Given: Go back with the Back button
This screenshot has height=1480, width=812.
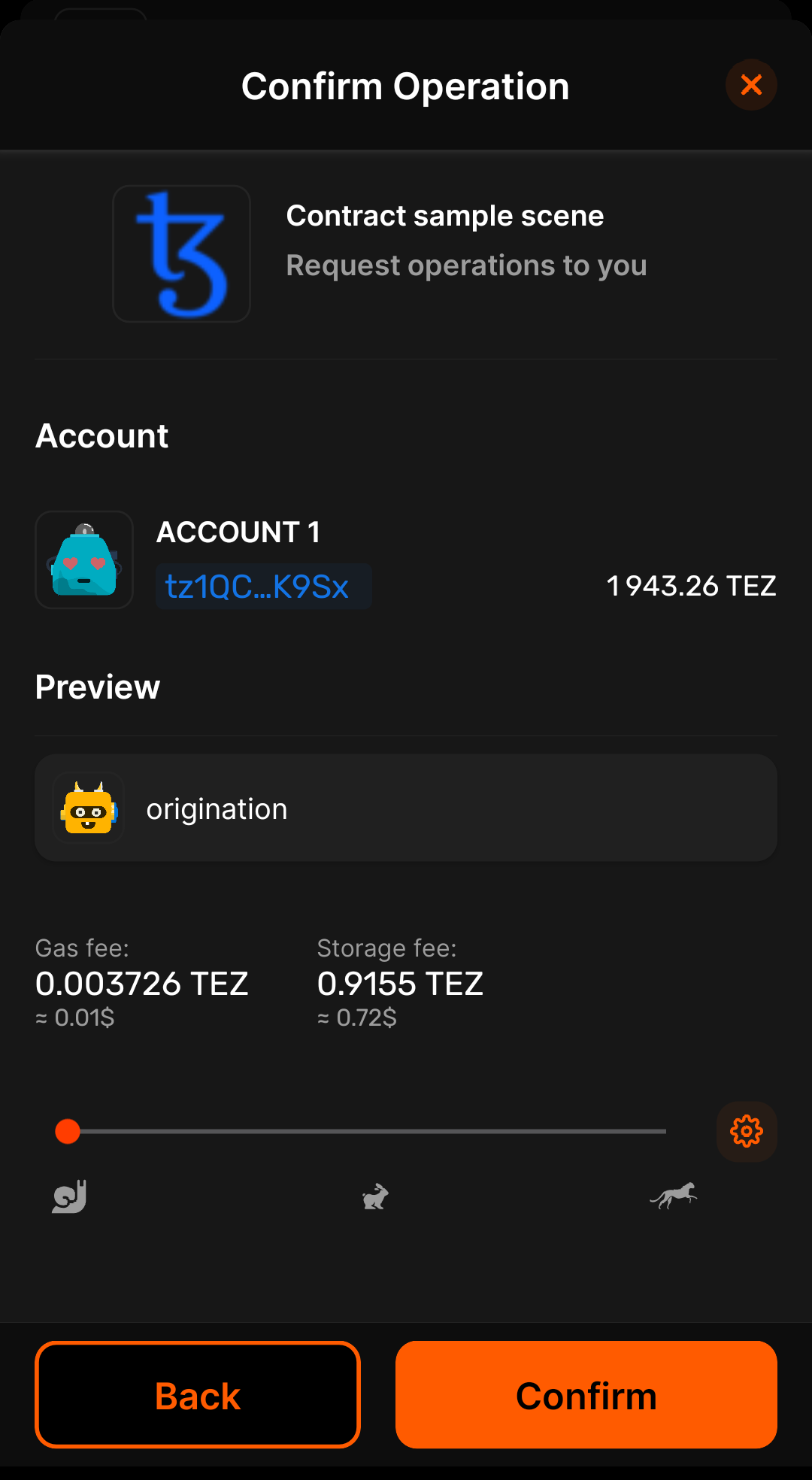Looking at the screenshot, I should [x=198, y=1395].
